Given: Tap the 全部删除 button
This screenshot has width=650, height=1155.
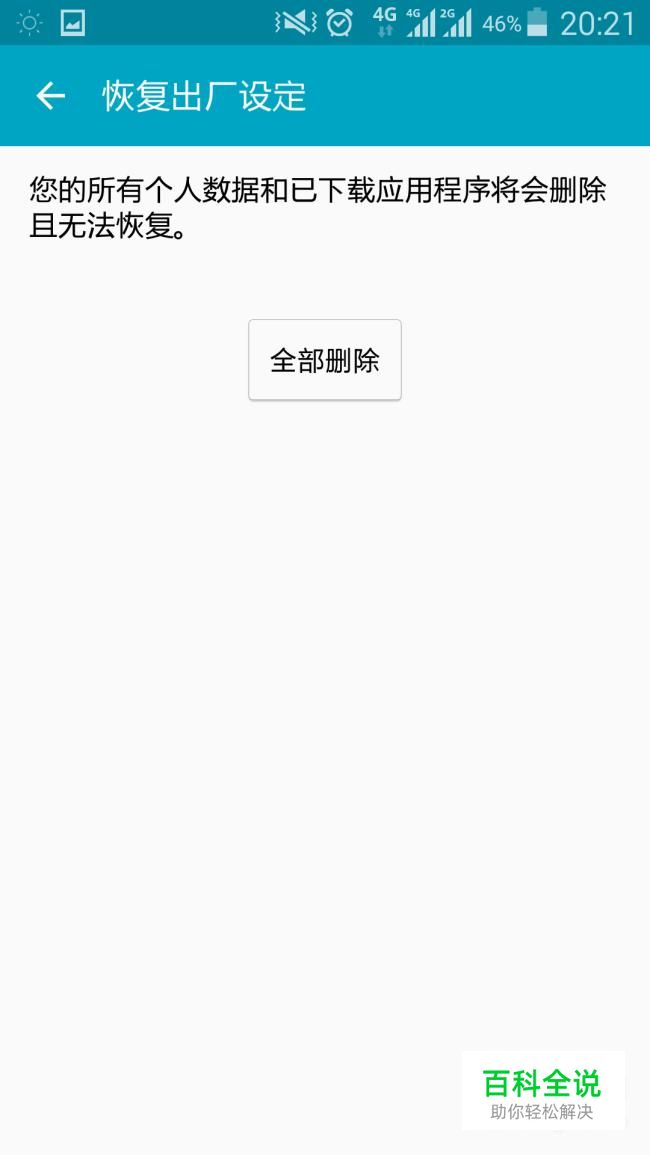Looking at the screenshot, I should click(x=325, y=360).
